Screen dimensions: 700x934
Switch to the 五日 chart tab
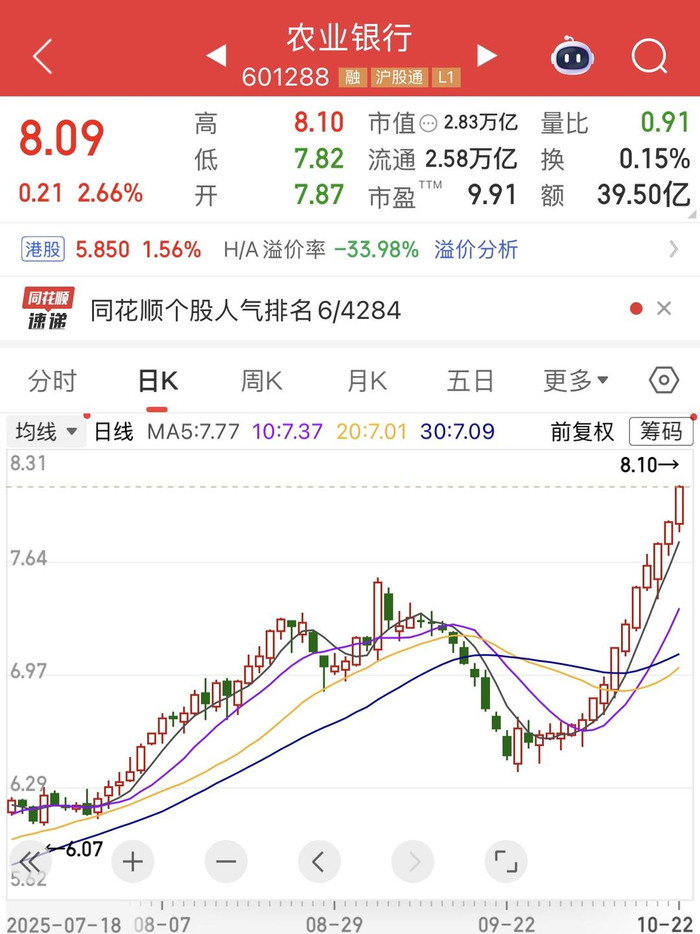point(470,381)
